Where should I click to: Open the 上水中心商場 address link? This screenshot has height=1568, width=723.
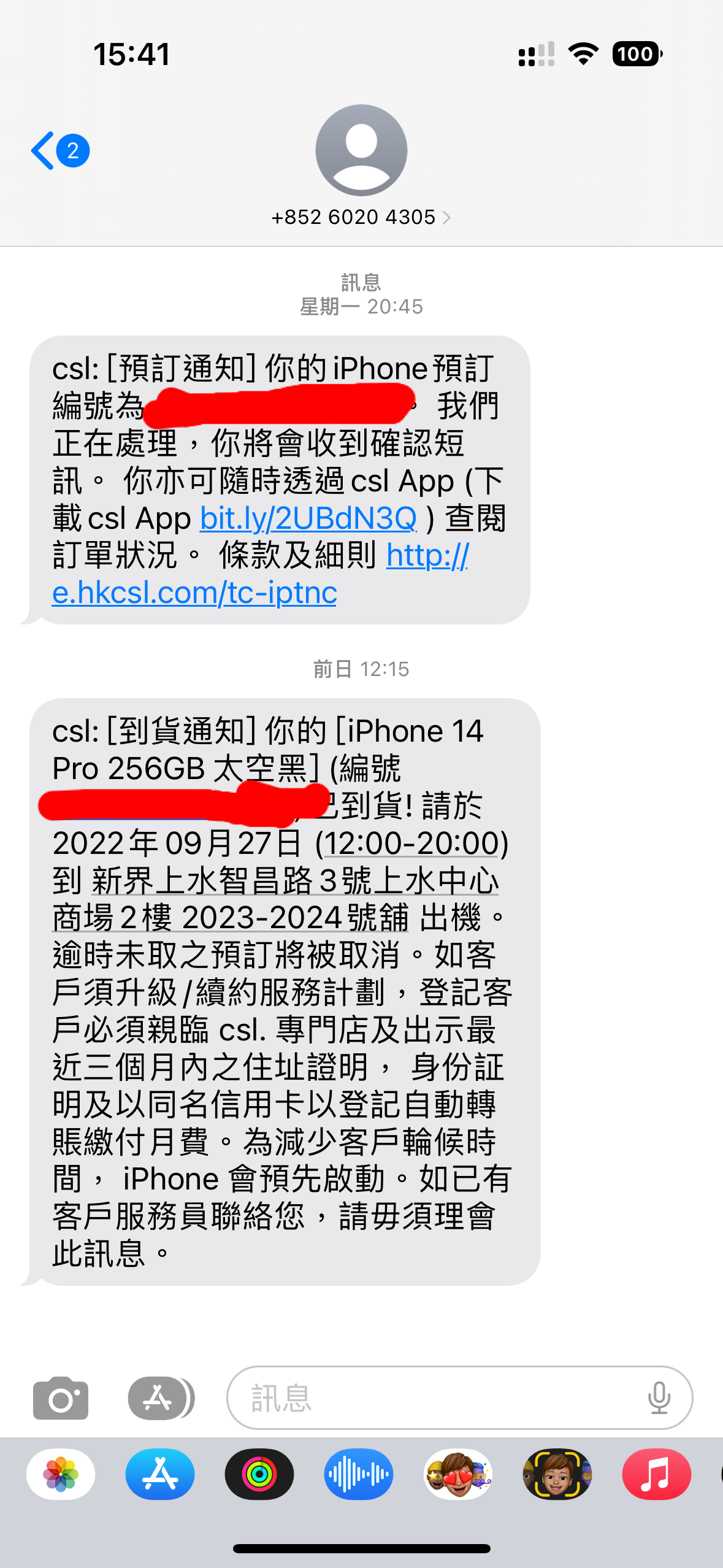click(x=275, y=899)
